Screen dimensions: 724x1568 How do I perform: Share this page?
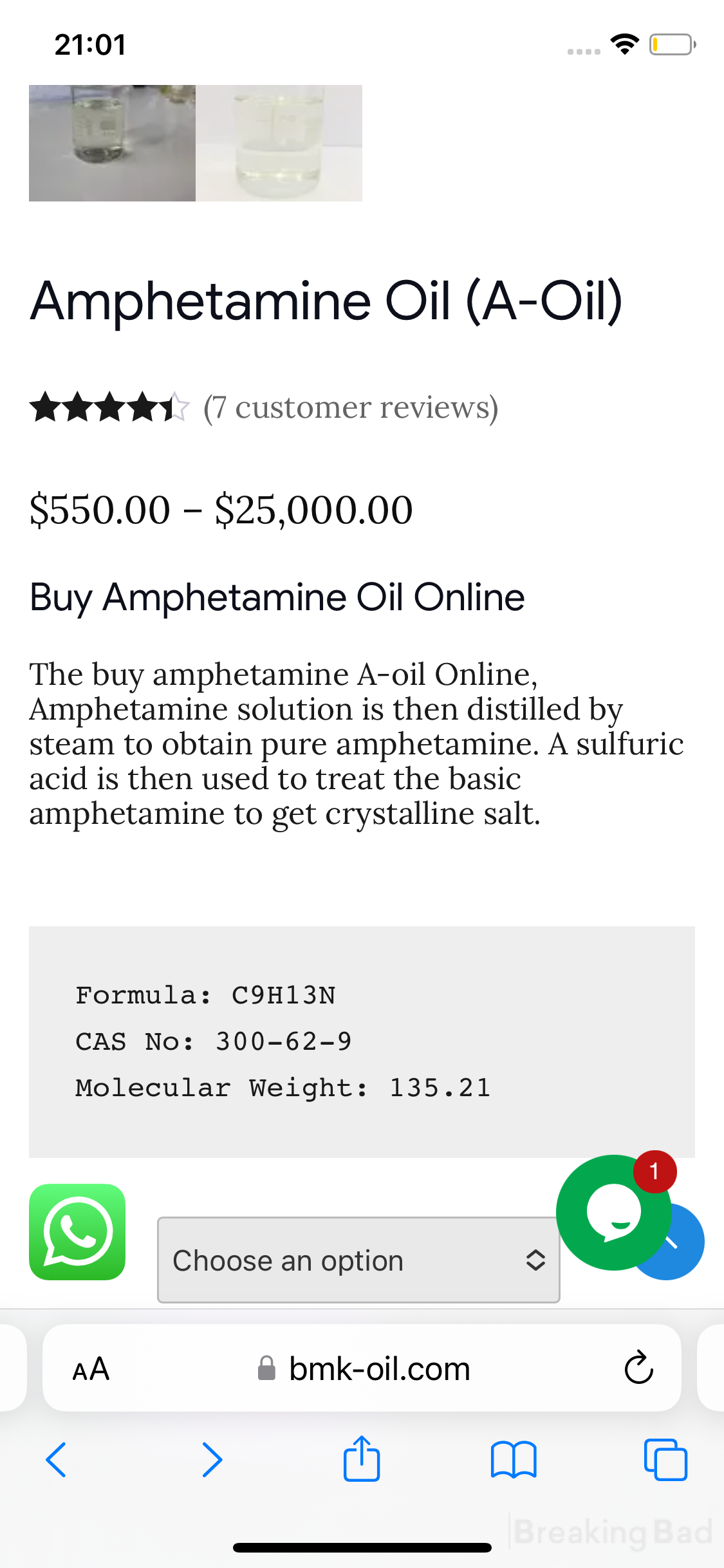tap(362, 1458)
